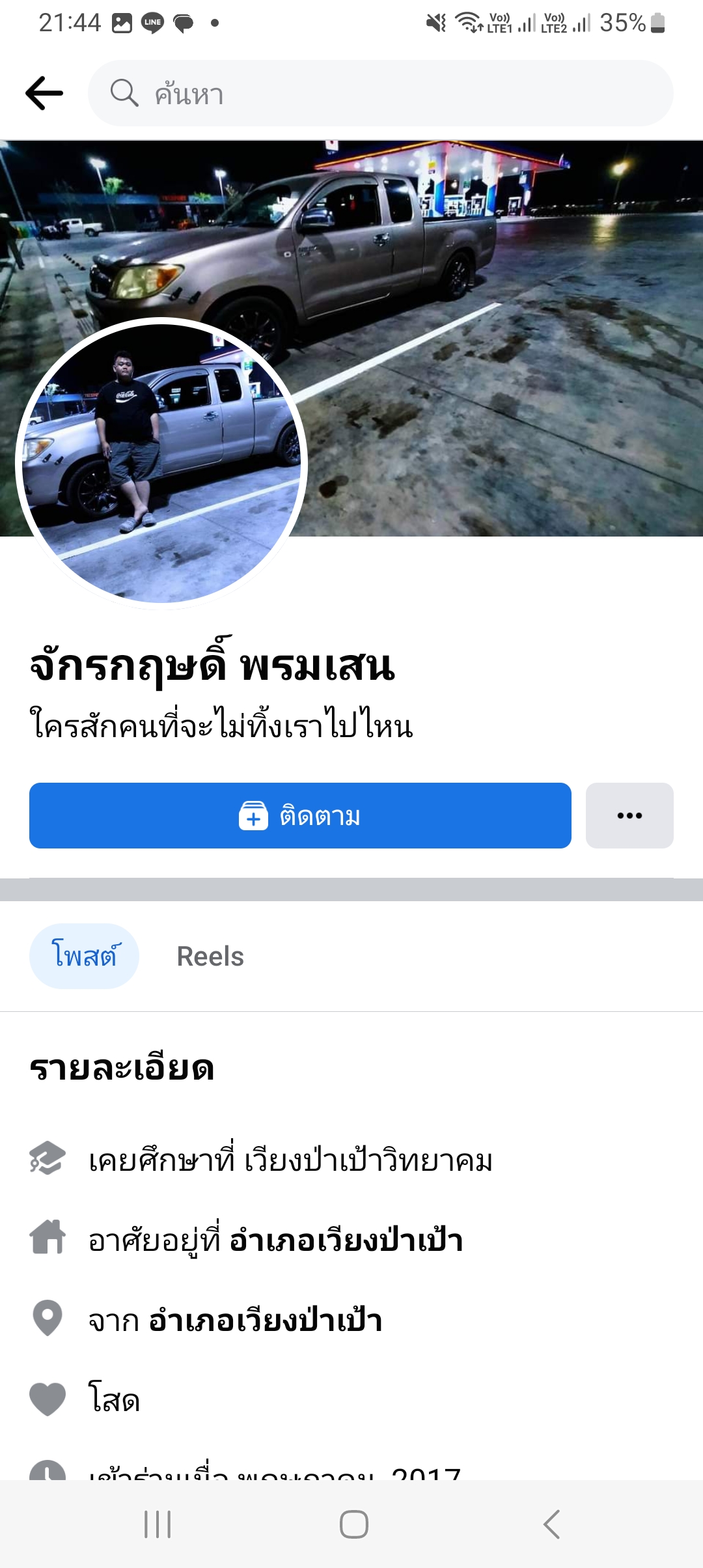This screenshot has height=1568, width=703.
Task: Switch to the โพสต์ tab
Action: [84, 956]
